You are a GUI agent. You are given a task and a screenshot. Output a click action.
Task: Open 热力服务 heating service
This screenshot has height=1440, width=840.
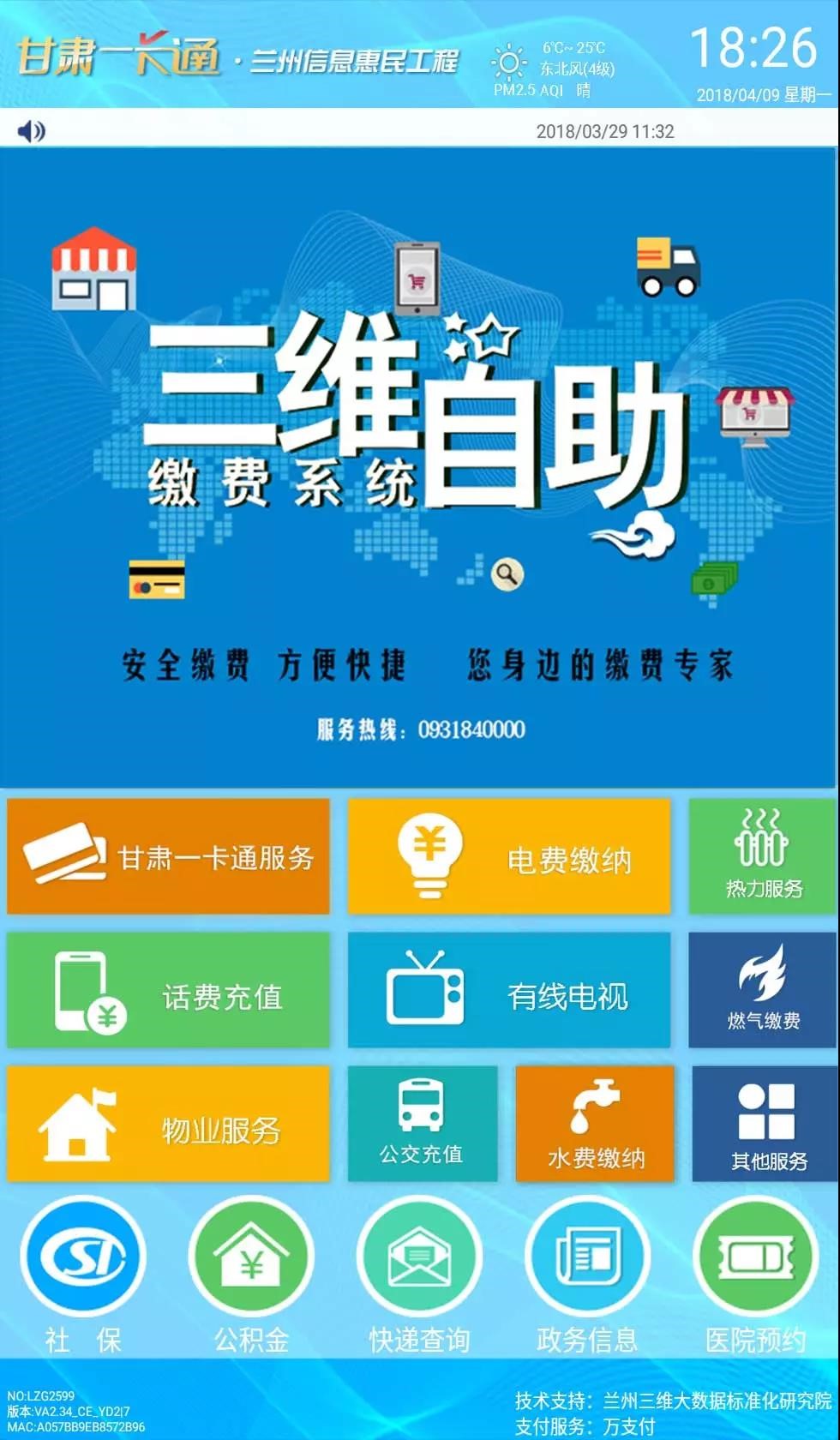point(763,856)
